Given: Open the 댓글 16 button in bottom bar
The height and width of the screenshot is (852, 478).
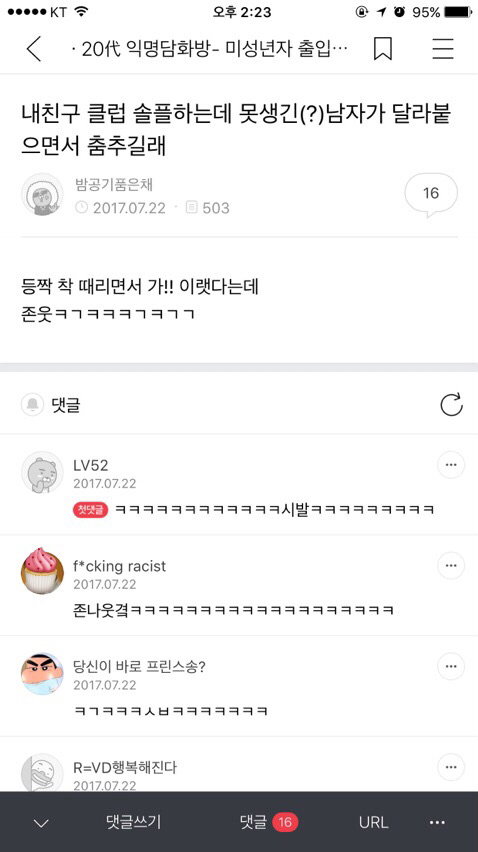Looking at the screenshot, I should click(269, 822).
